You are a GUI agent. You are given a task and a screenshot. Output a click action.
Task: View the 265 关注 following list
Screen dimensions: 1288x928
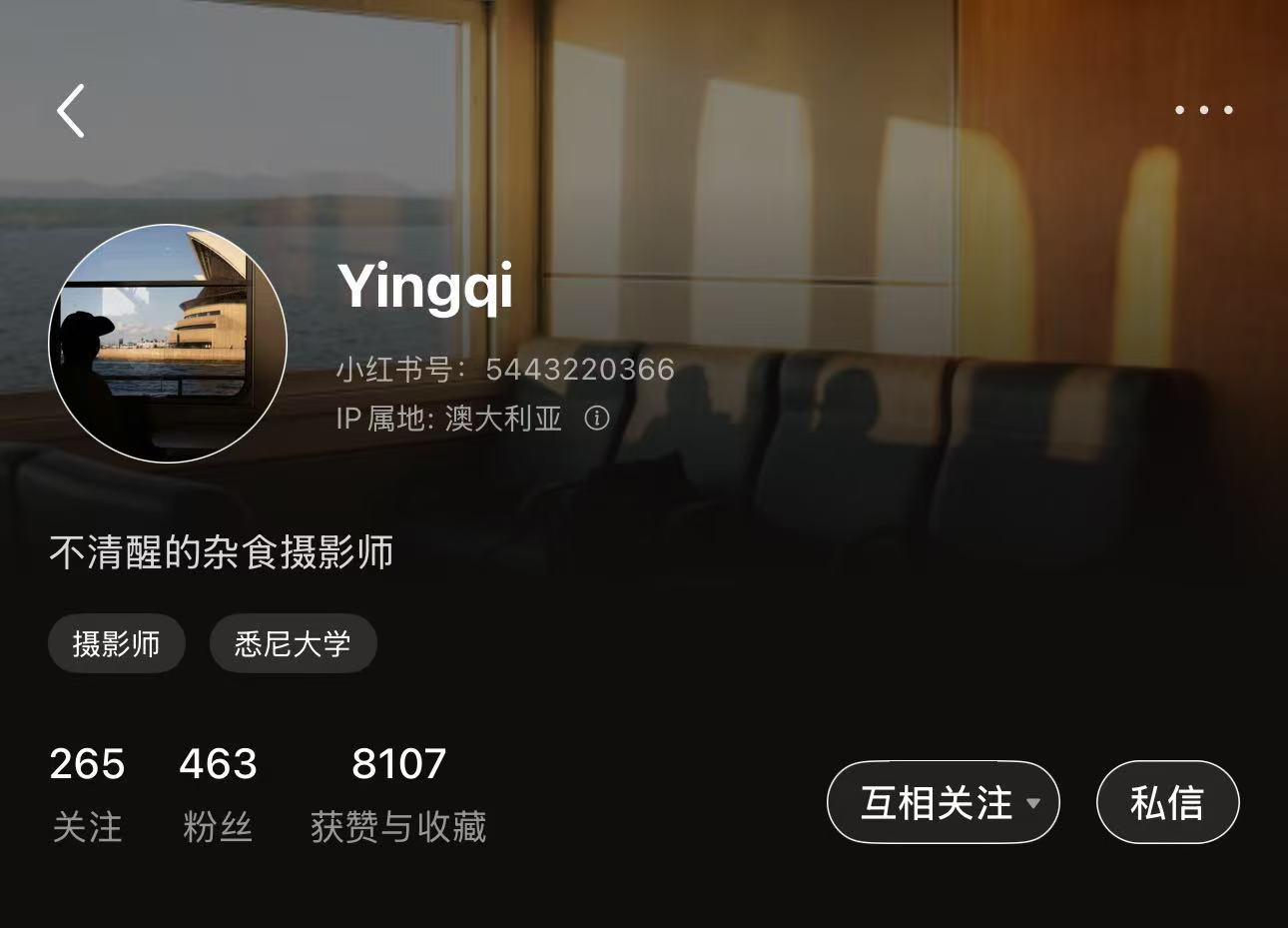(87, 793)
